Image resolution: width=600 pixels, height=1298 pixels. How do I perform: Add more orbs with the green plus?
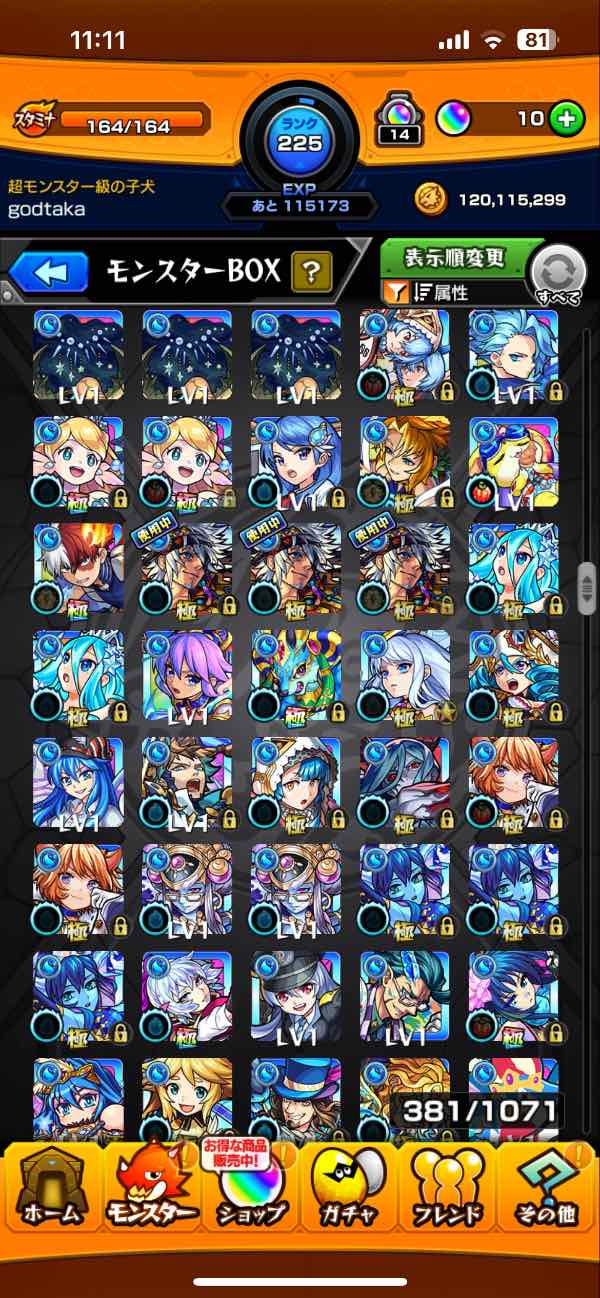(566, 119)
